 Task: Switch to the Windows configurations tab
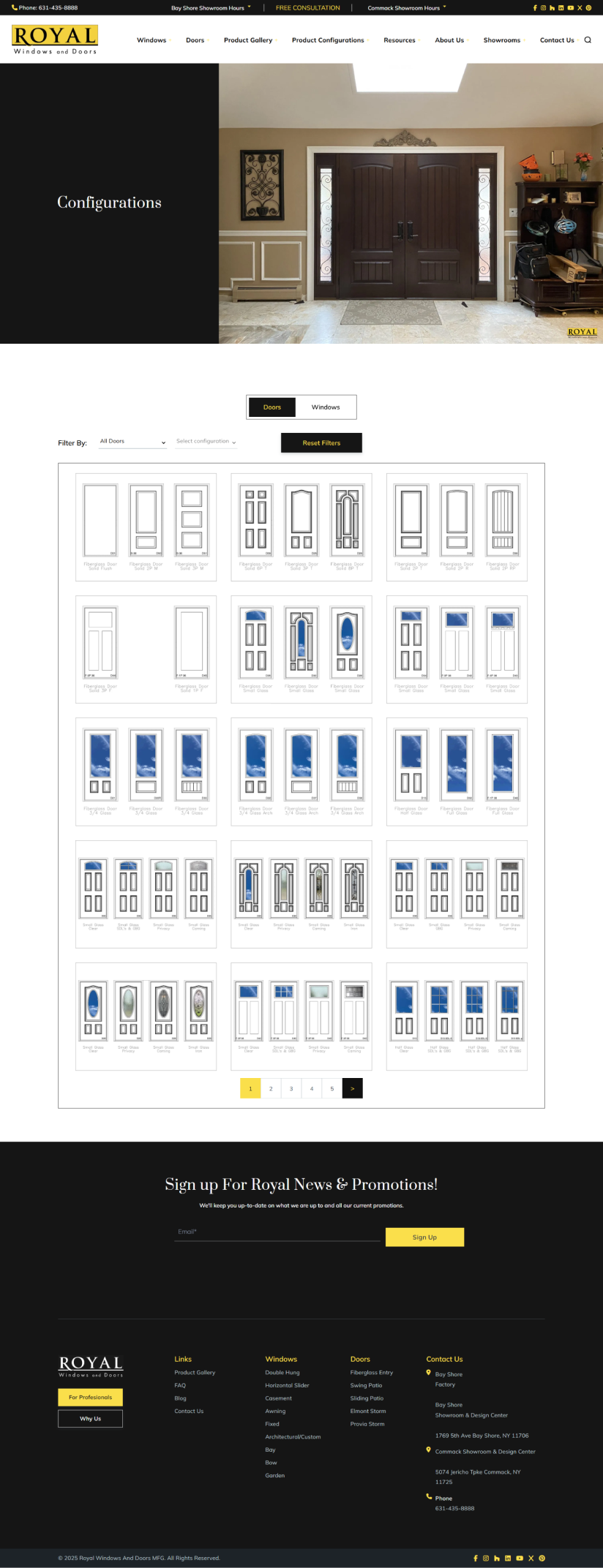(x=326, y=407)
